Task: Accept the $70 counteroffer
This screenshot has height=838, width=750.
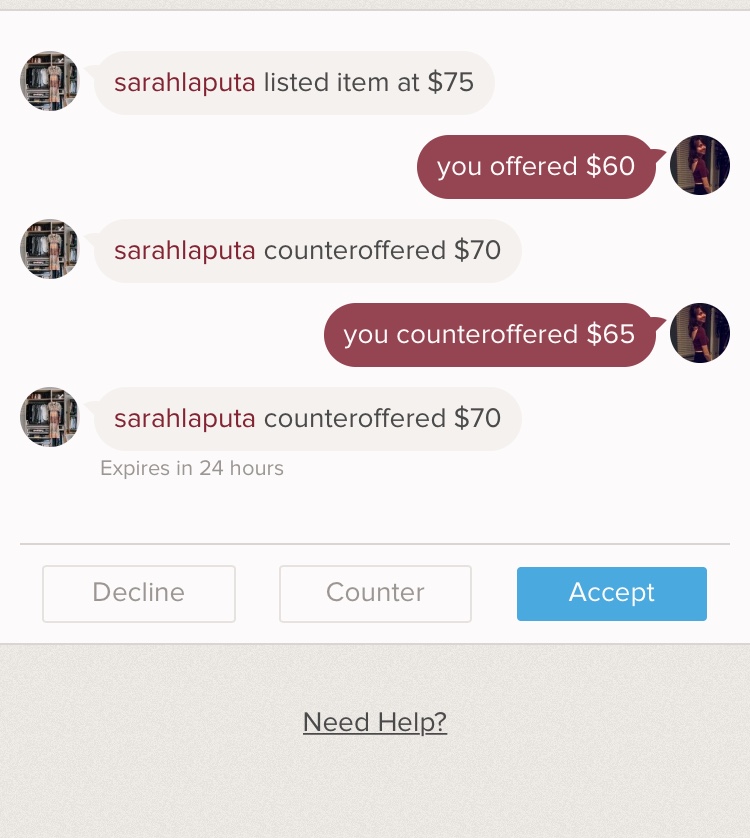Action: pyautogui.click(x=611, y=593)
